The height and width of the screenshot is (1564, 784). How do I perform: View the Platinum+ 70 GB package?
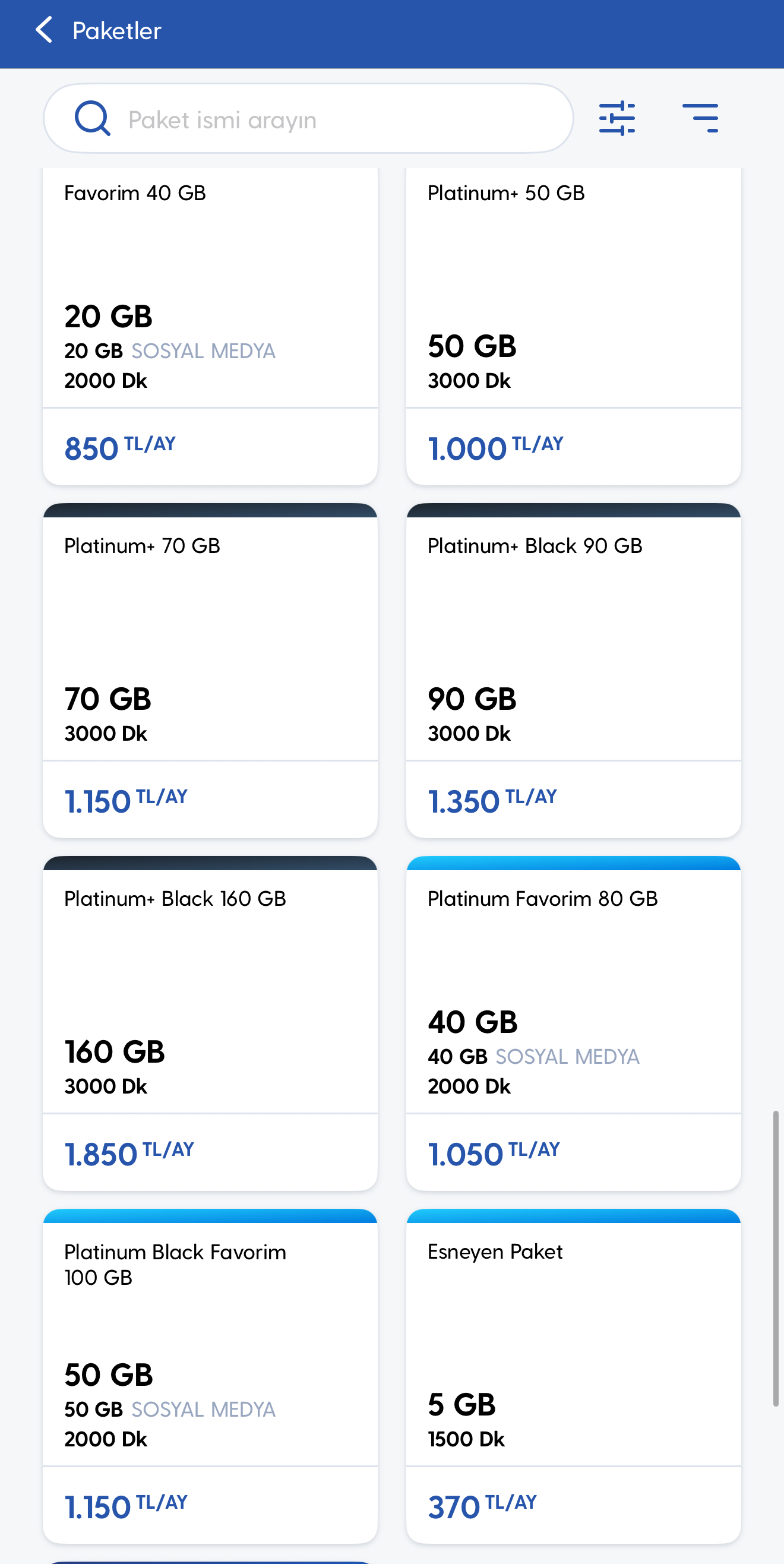pos(210,670)
